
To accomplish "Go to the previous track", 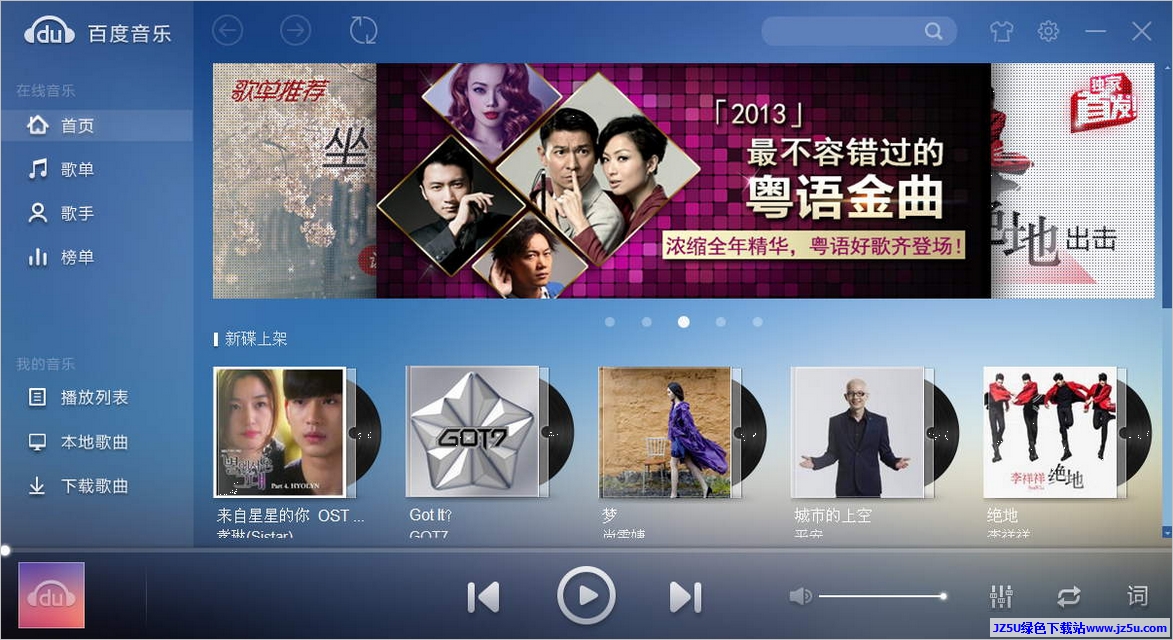I will coord(483,597).
